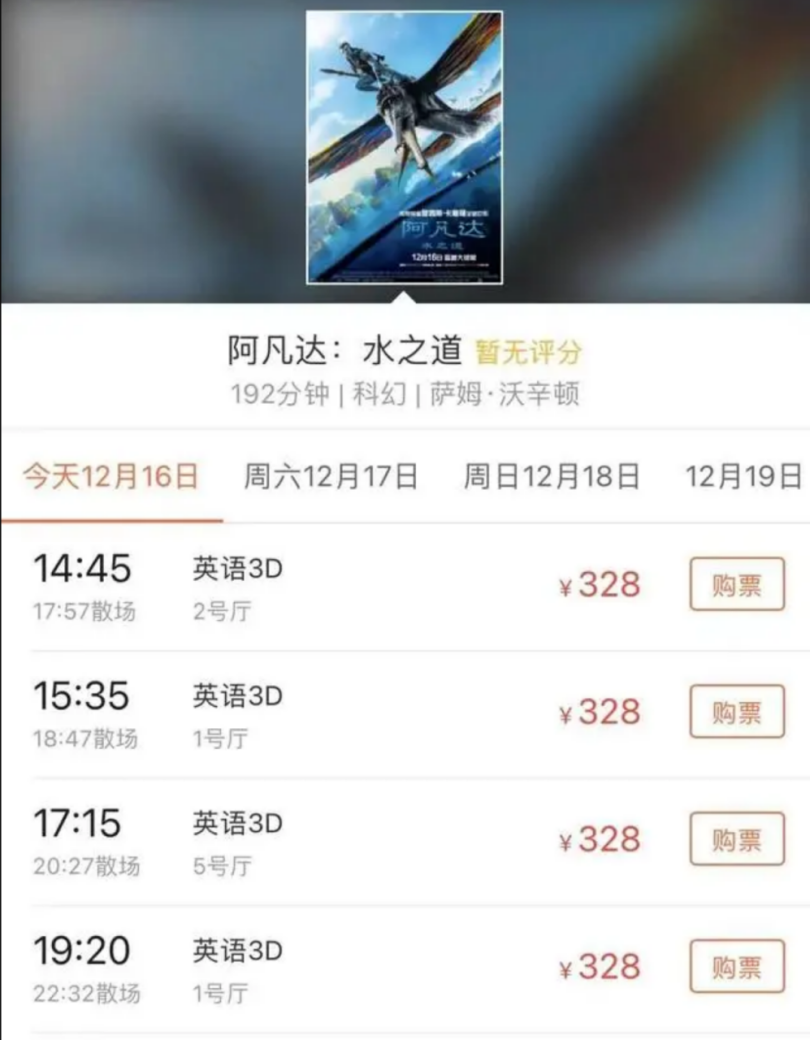Switch to 周日12月18日 date tab
The width and height of the screenshot is (811, 1041).
(x=551, y=476)
